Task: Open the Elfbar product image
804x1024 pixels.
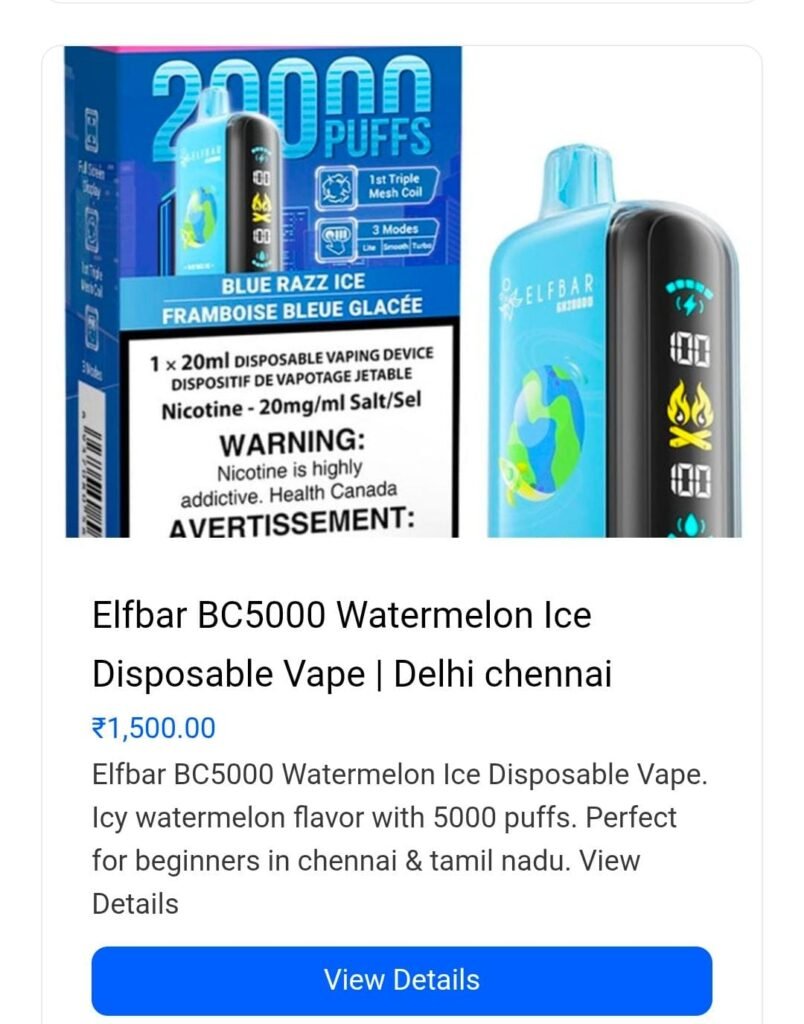Action: click(x=403, y=292)
